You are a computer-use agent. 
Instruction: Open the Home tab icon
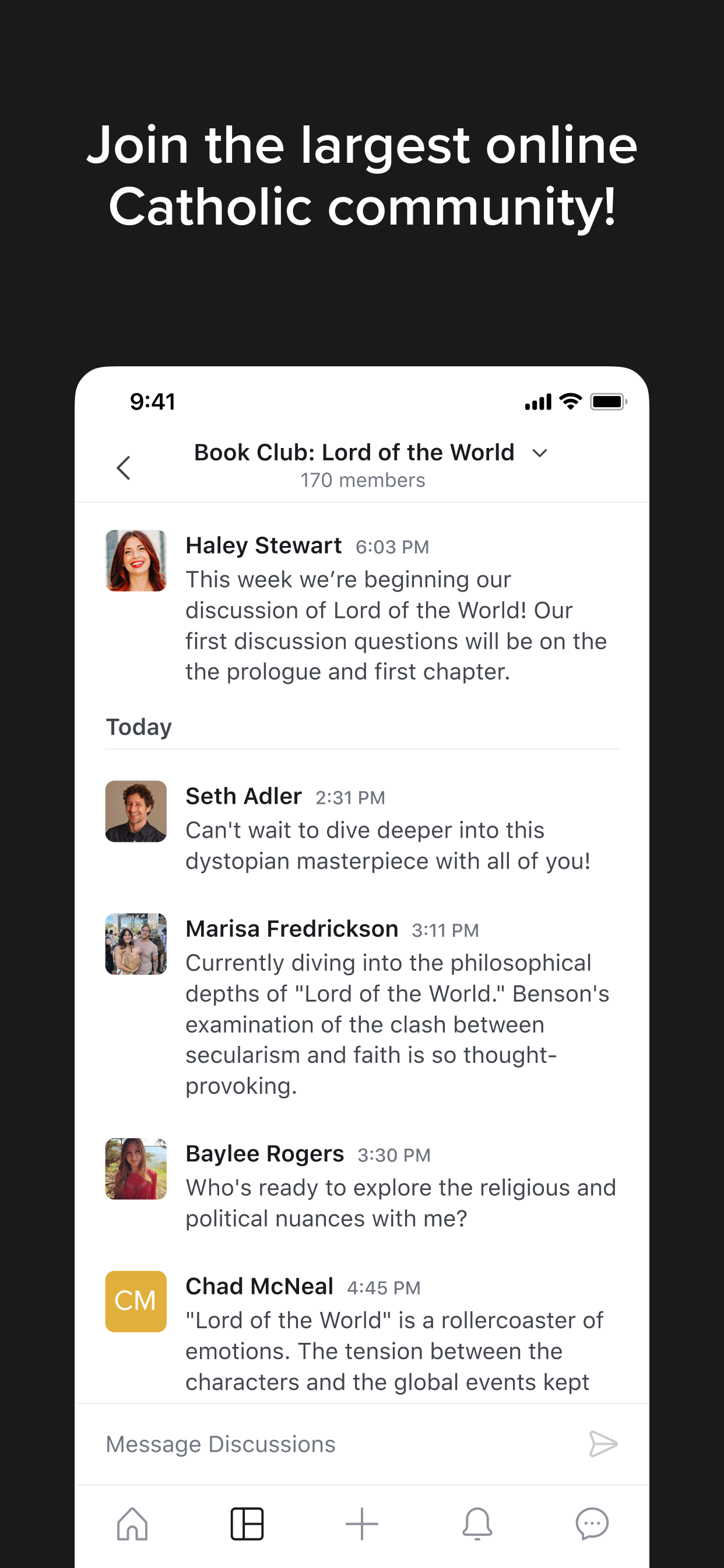click(x=133, y=1524)
